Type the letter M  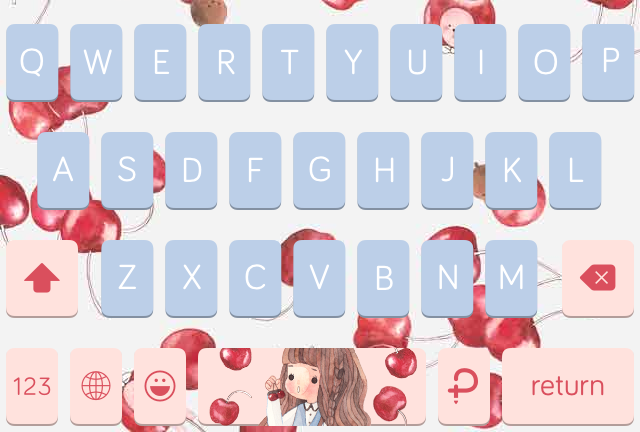point(511,278)
